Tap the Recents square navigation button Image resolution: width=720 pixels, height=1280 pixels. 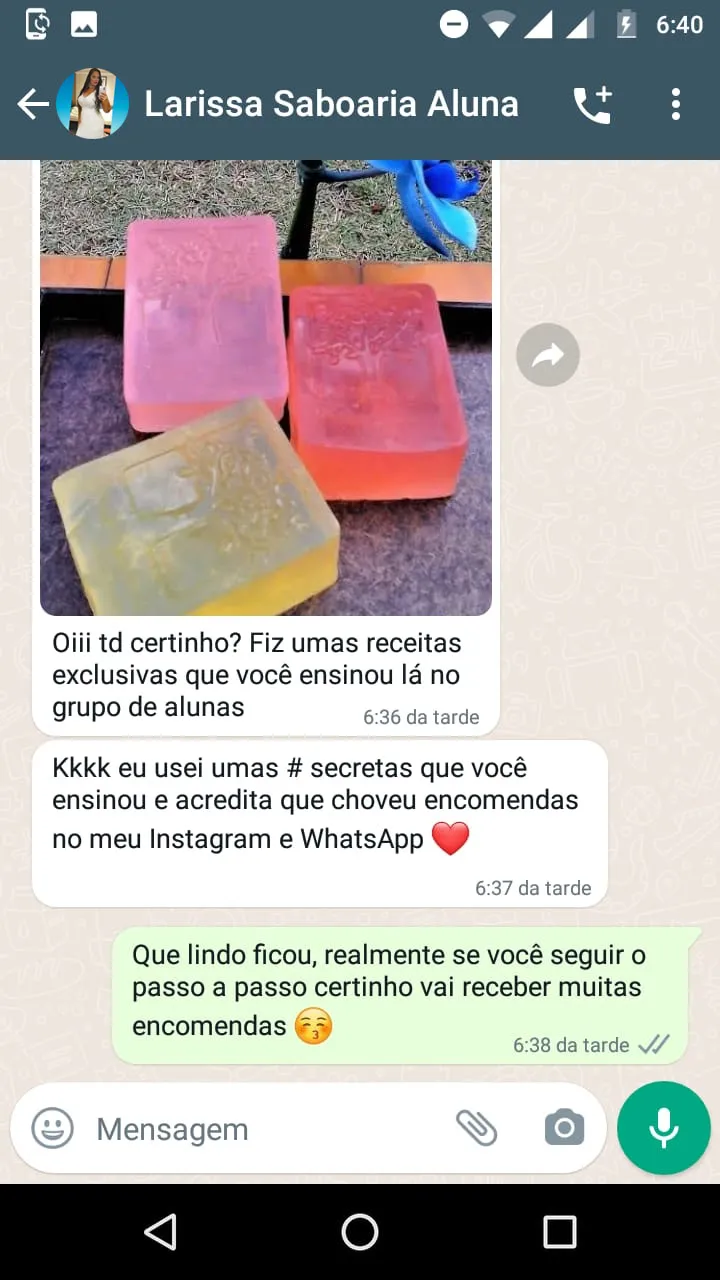560,1232
